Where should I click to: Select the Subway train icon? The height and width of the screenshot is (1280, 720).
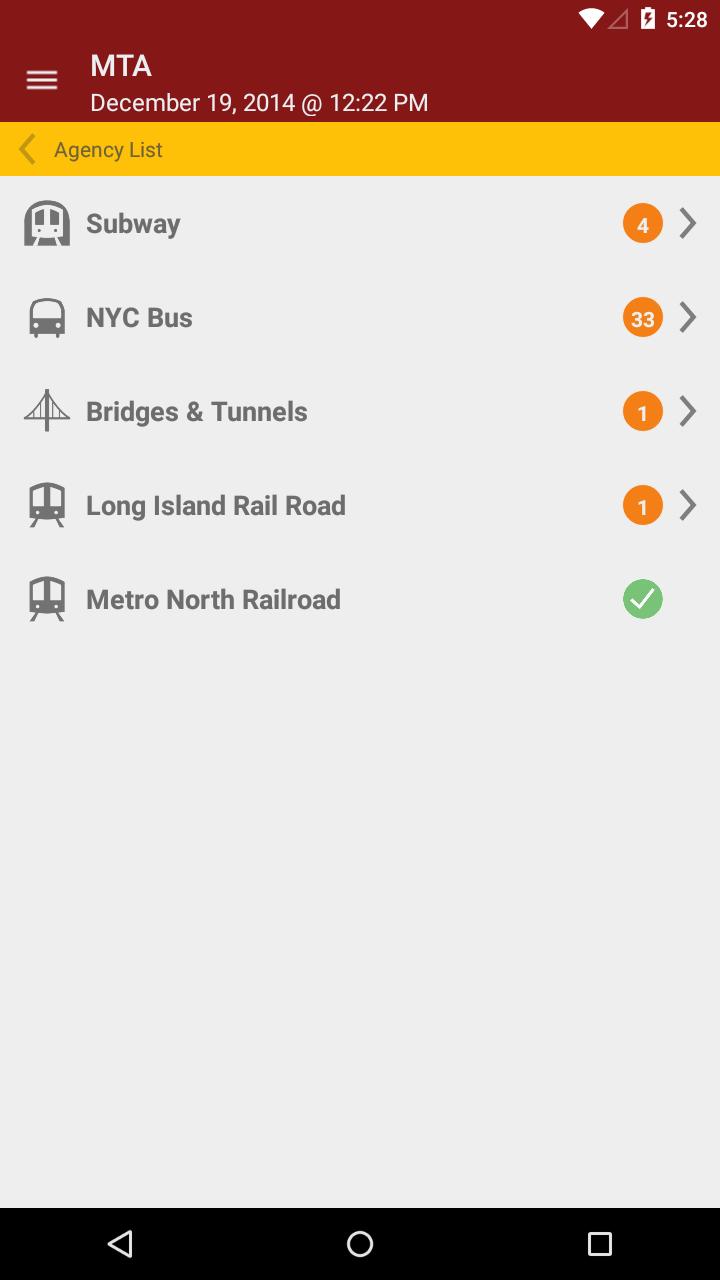point(46,223)
